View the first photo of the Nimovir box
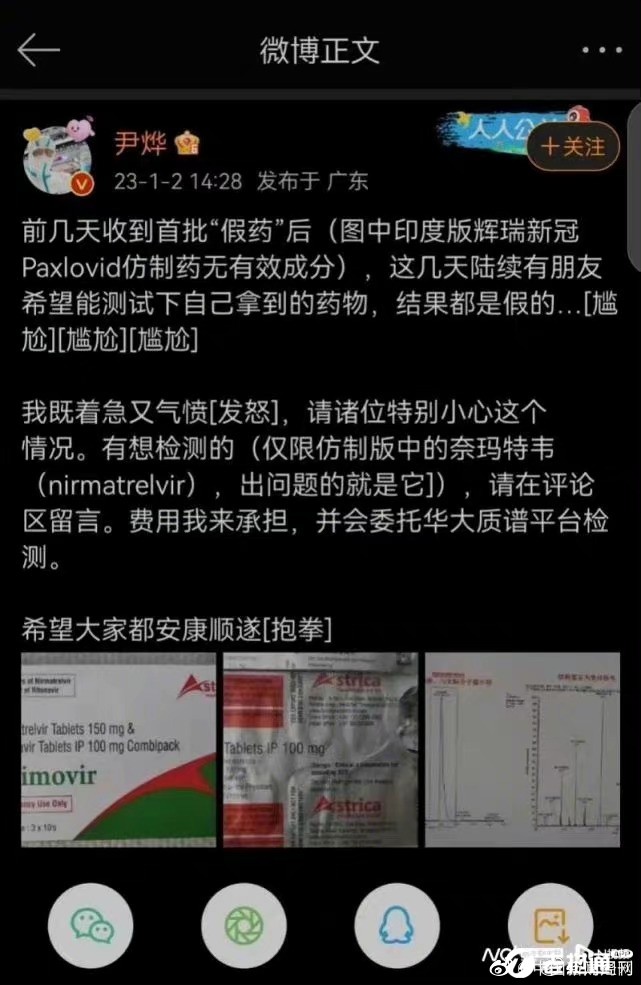Screen dimensions: 641x985 coord(118,749)
